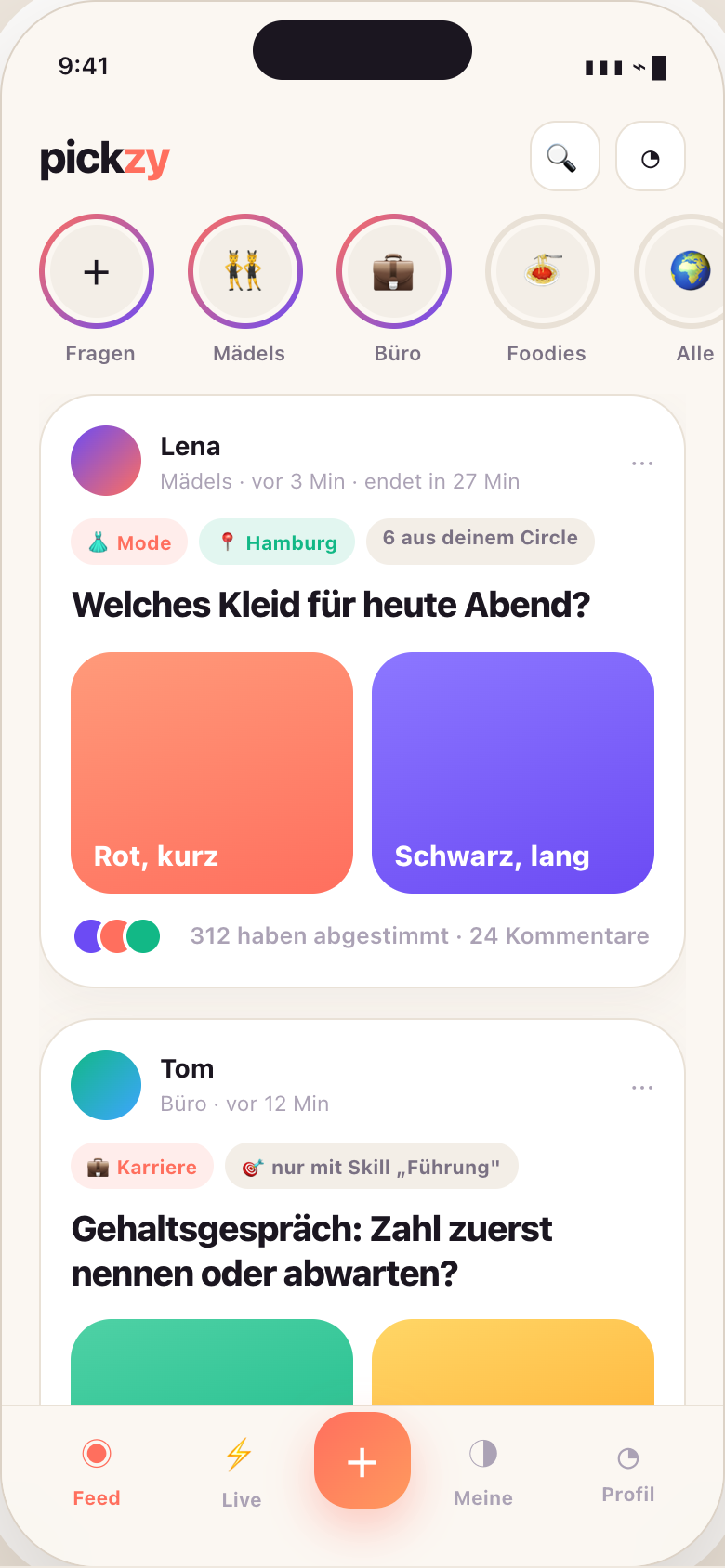Show the Alle circle

tap(685, 271)
